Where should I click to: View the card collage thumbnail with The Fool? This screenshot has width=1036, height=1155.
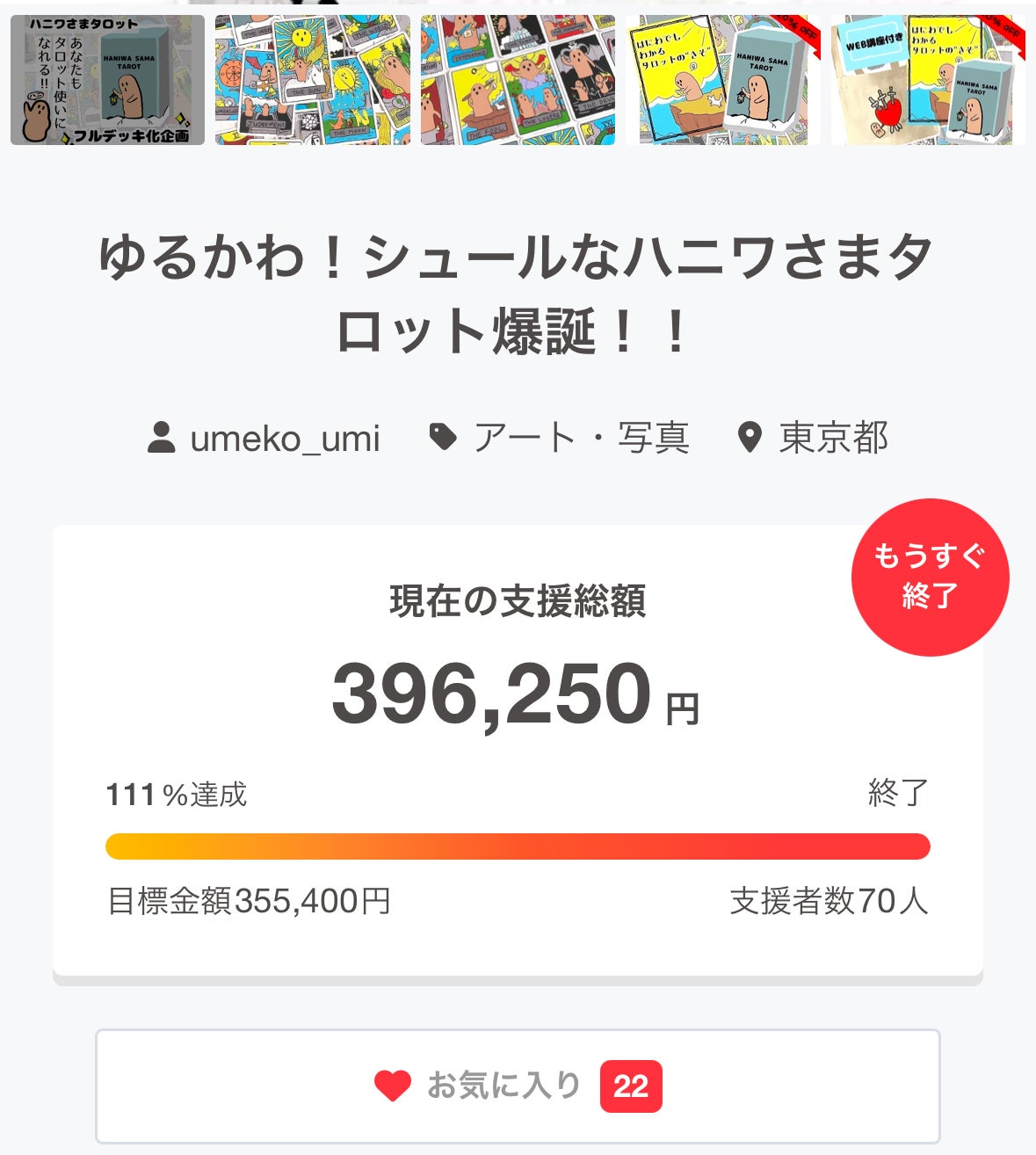coord(518,80)
